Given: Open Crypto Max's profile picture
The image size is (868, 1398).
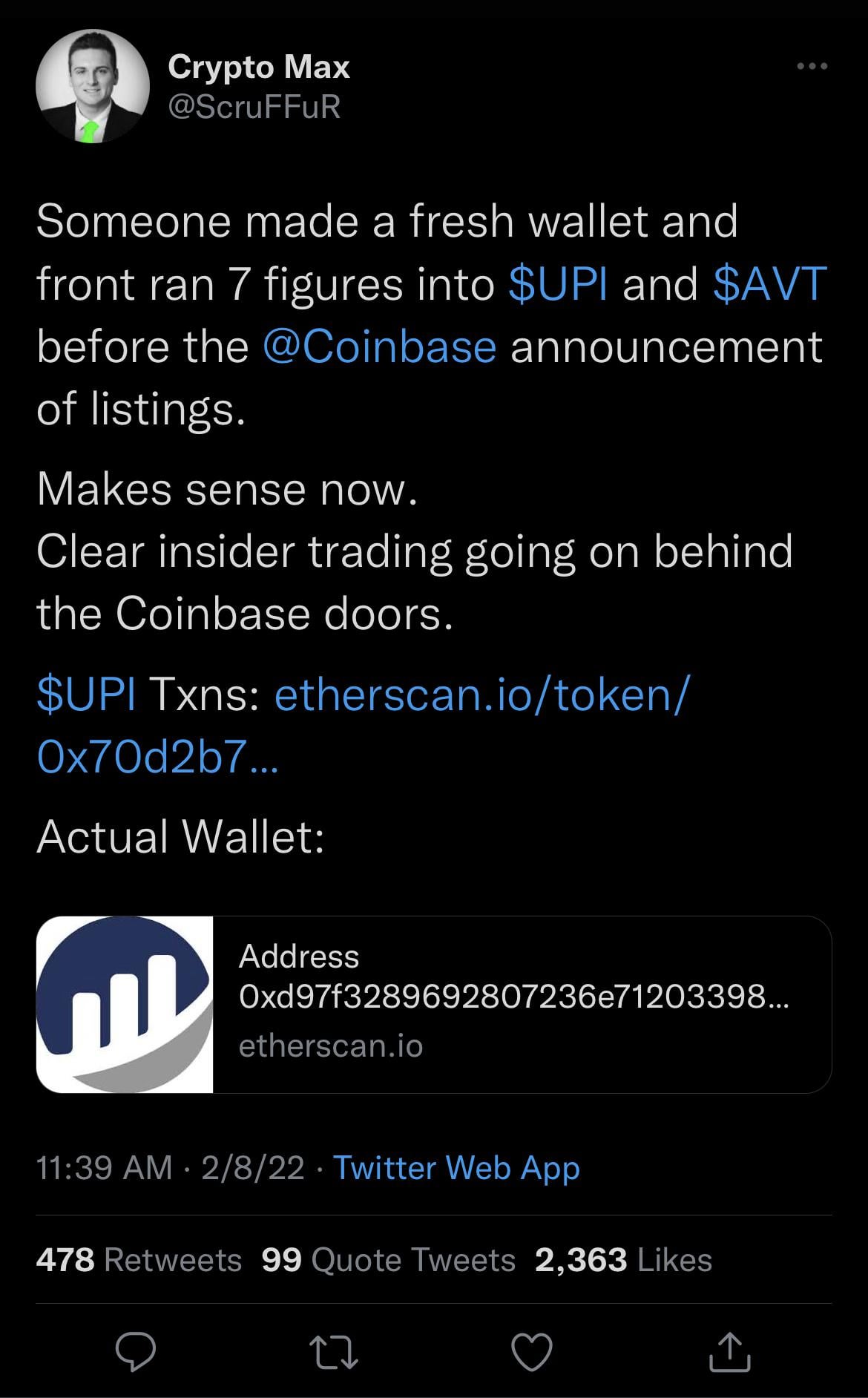Looking at the screenshot, I should pos(93,86).
